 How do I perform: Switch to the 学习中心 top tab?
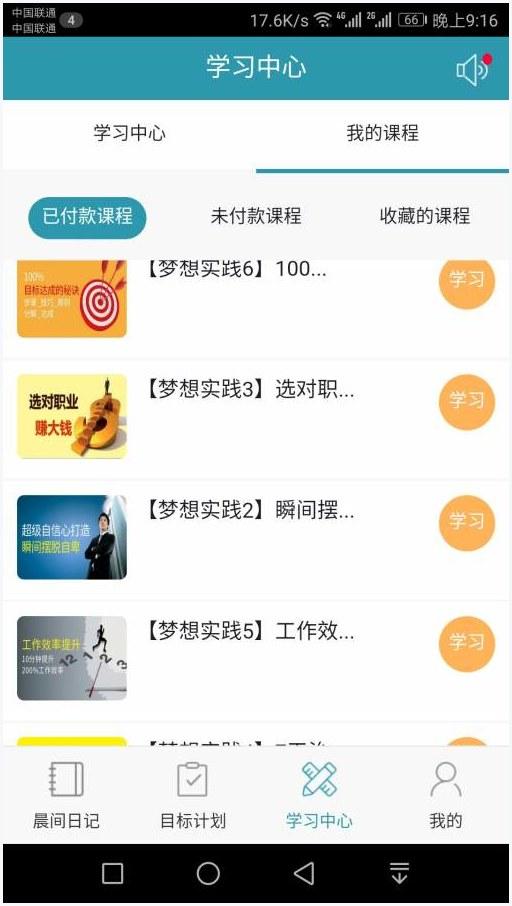pyautogui.click(x=129, y=133)
